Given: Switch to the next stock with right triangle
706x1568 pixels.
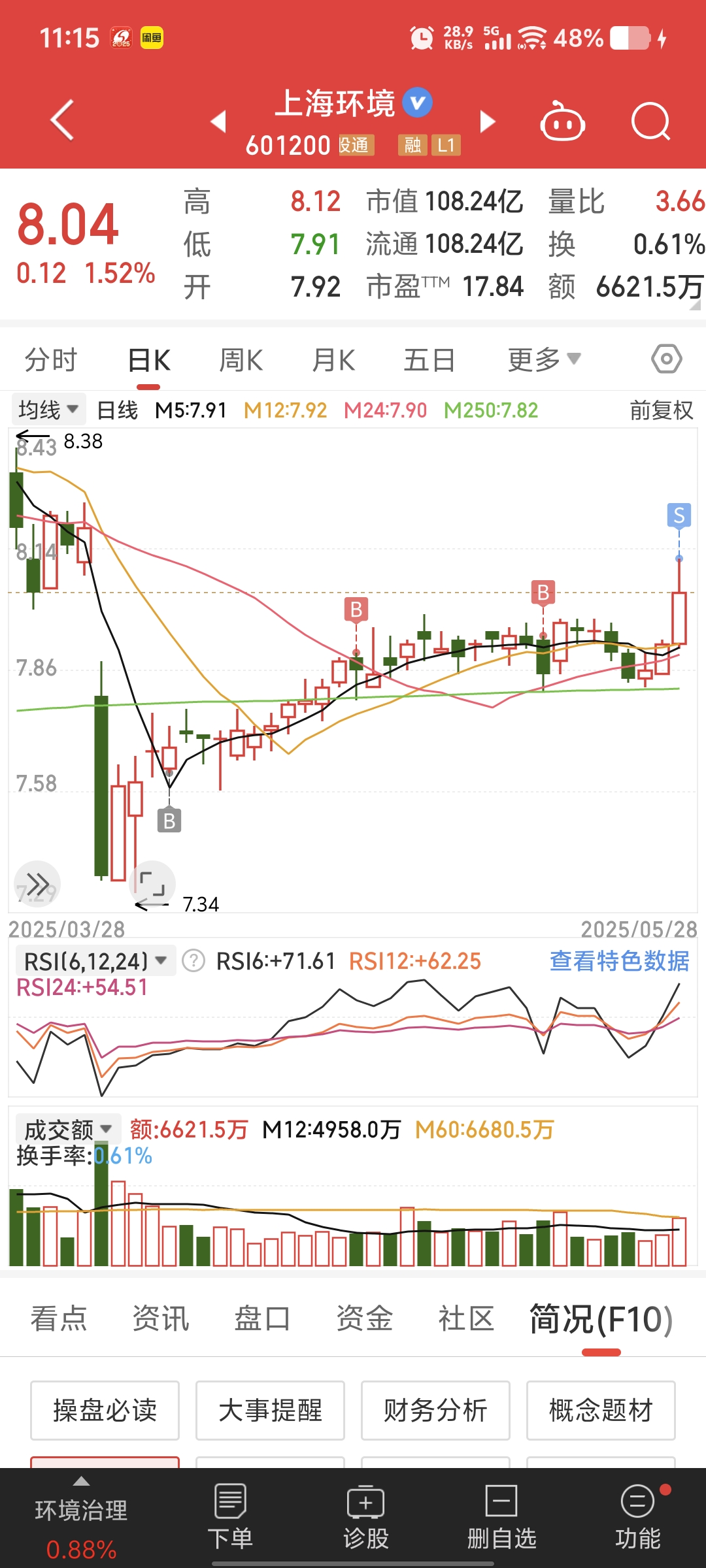Looking at the screenshot, I should coord(487,121).
